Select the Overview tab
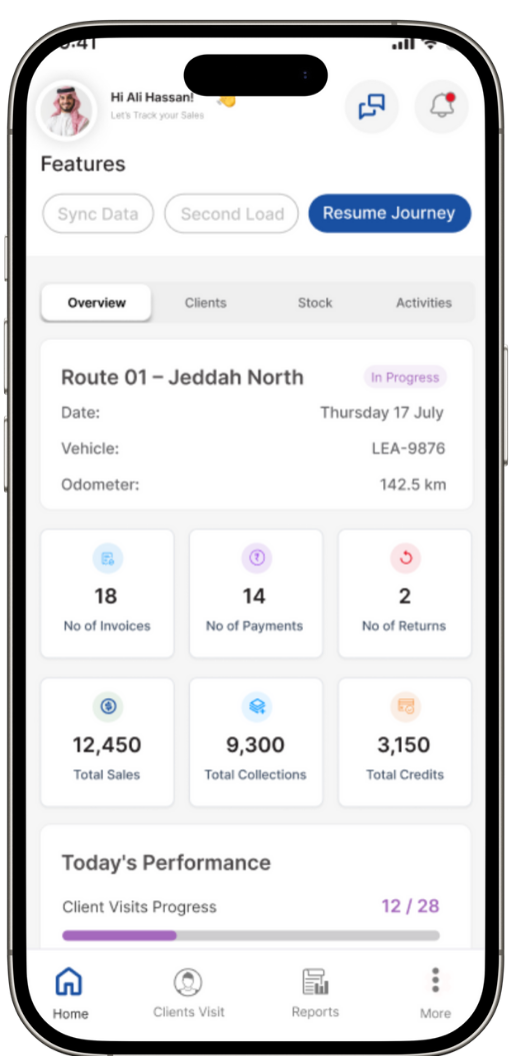 pos(96,303)
